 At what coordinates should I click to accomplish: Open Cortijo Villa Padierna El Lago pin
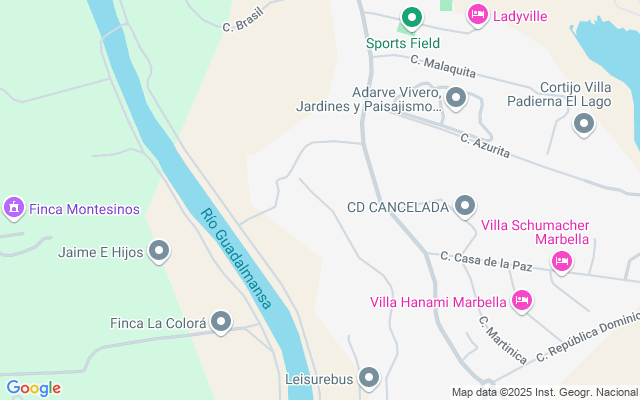585,124
